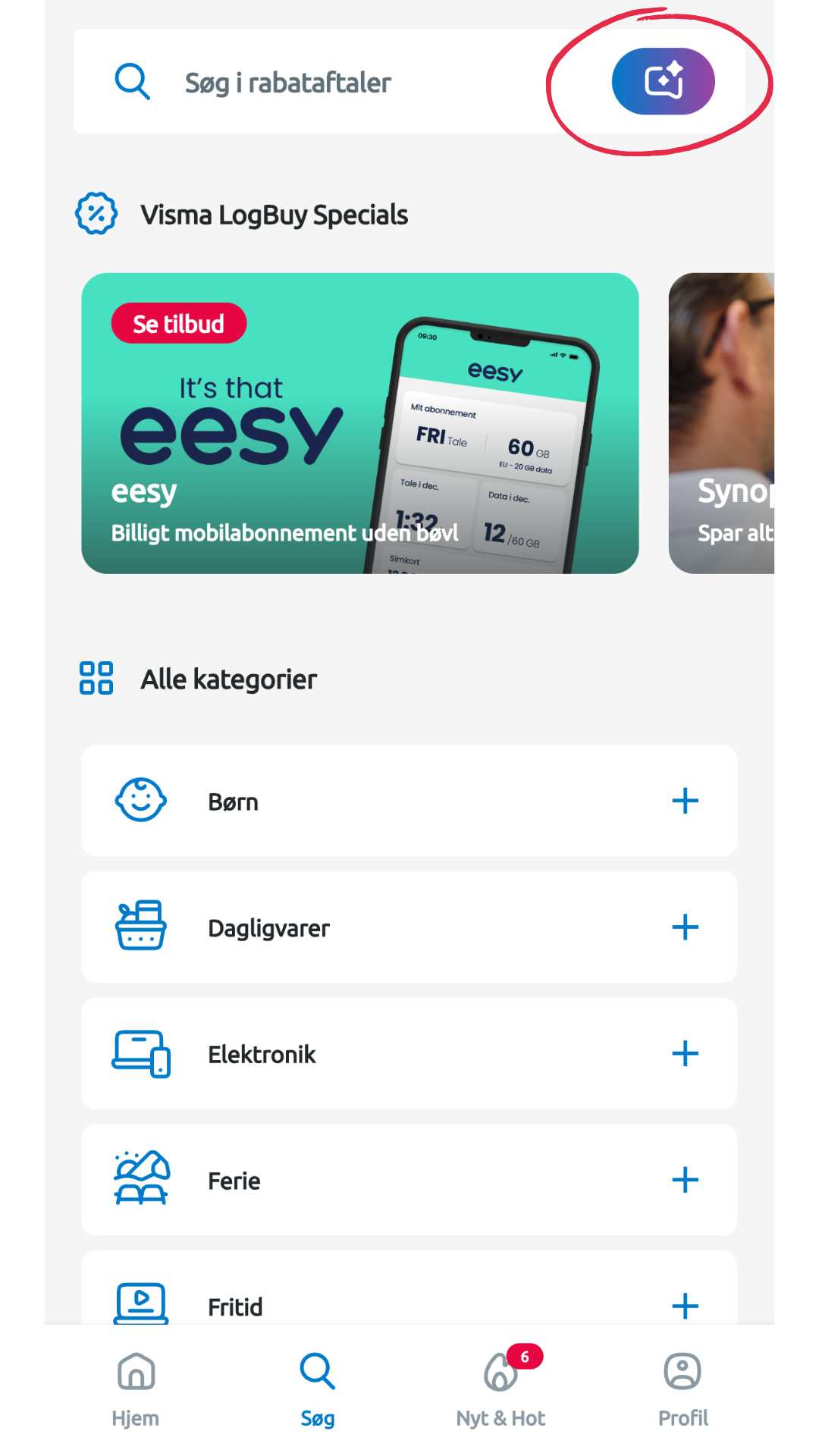Viewport: 819px width, 1456px height.
Task: Select the Søg tab
Action: (x=318, y=1389)
